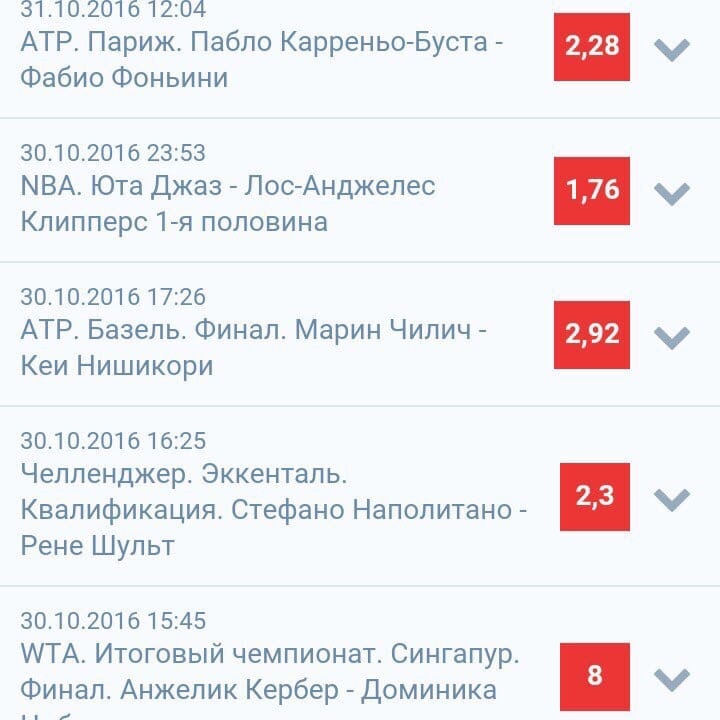
Task: Expand the Юта Джаз - Клипперс entry
Action: pyautogui.click(x=671, y=192)
